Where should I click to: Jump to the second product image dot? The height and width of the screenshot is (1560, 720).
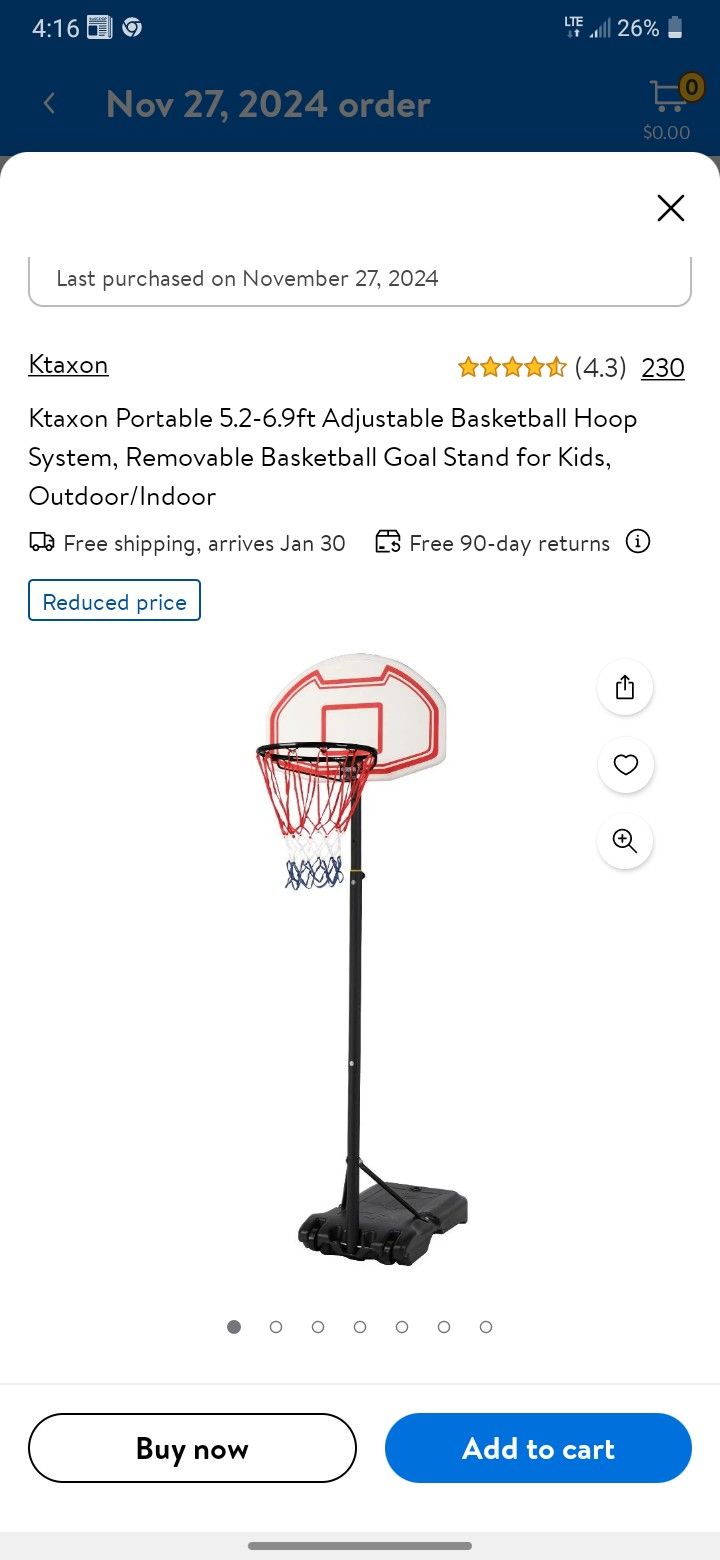(x=276, y=1327)
